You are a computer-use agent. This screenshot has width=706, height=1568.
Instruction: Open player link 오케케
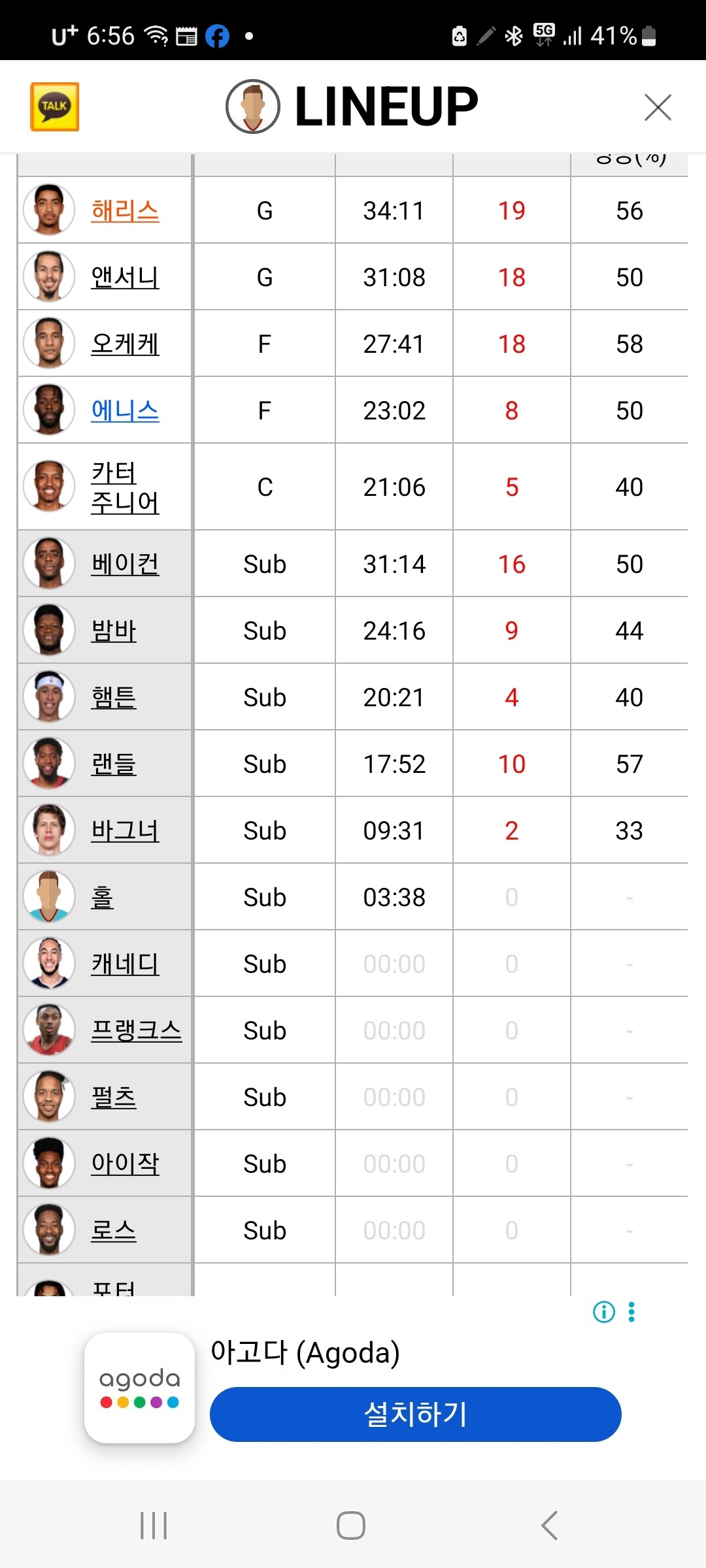[x=125, y=344]
